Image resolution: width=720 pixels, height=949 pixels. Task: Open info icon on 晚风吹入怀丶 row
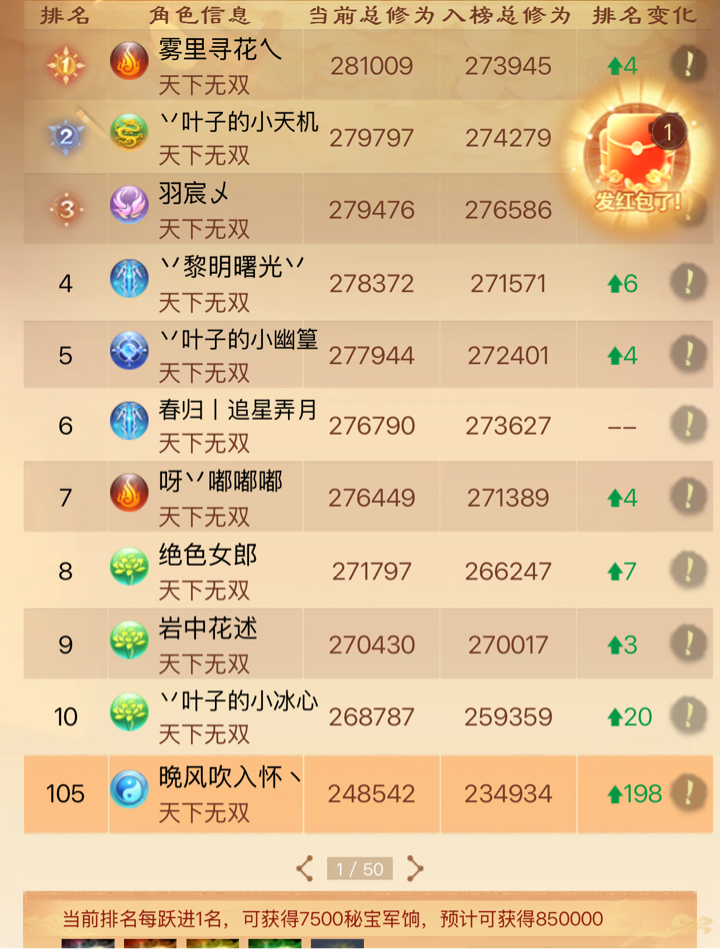[688, 793]
